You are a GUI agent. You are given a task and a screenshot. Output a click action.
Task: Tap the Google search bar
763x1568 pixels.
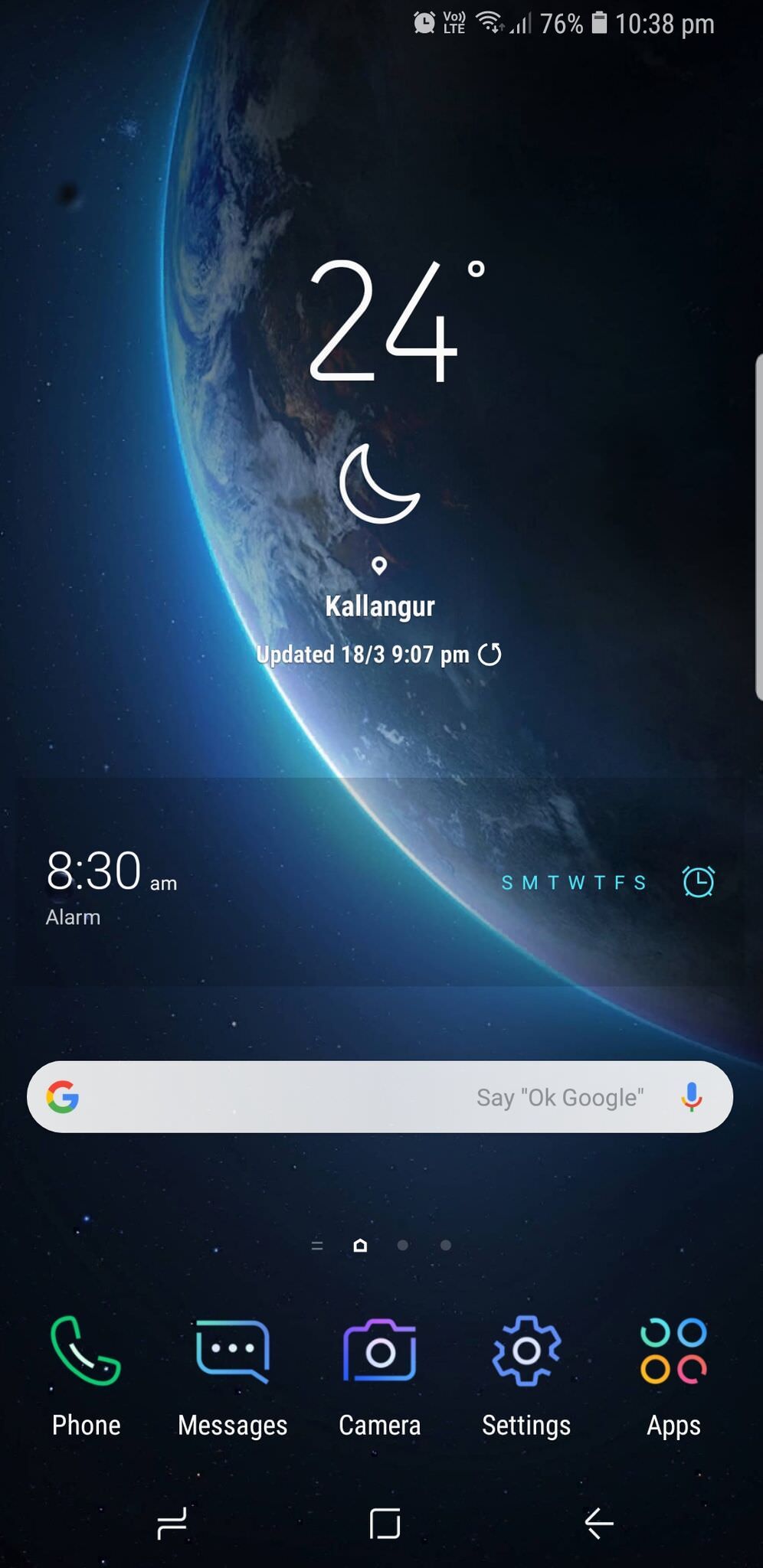[x=306, y=1097]
